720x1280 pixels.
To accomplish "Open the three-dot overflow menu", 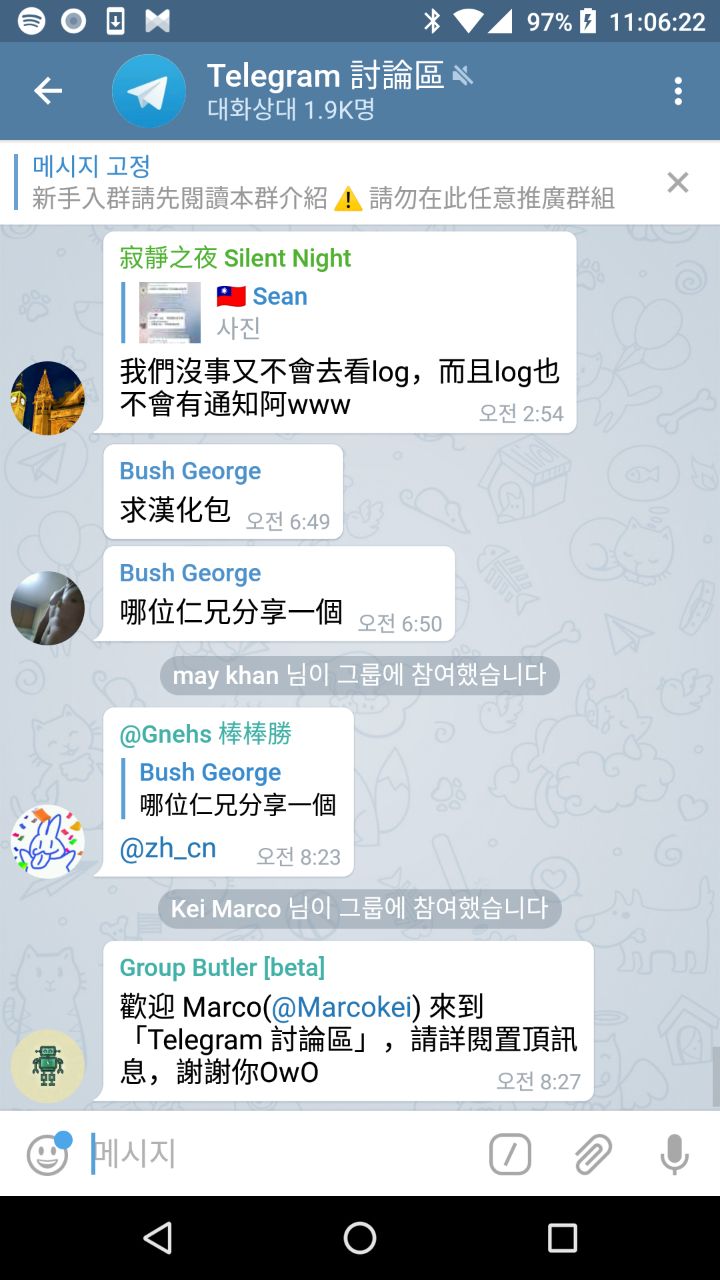I will pos(678,91).
